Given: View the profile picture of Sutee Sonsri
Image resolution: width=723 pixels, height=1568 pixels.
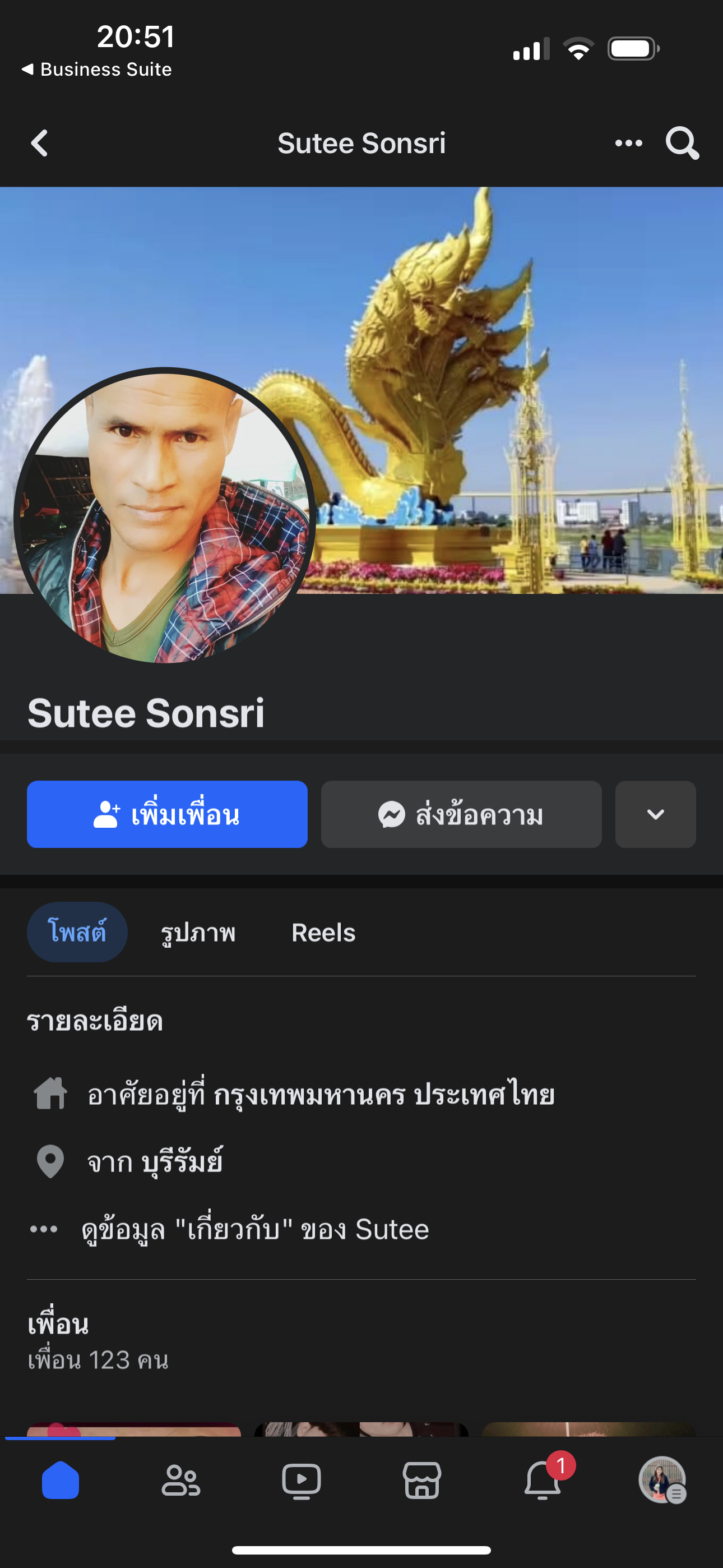Looking at the screenshot, I should tap(164, 516).
